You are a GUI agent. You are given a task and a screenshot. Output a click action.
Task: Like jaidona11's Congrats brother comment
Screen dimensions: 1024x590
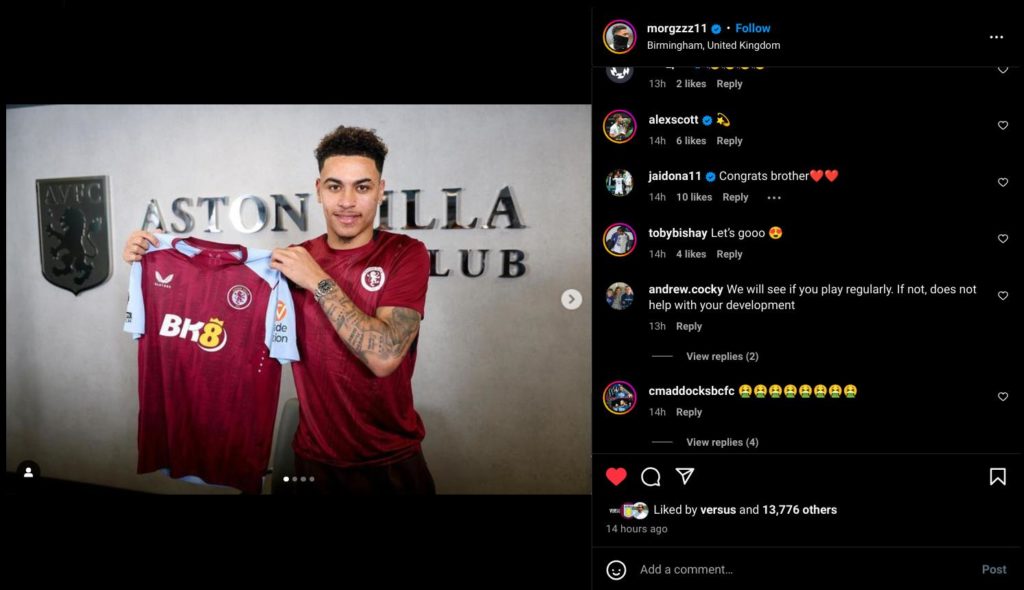click(x=1002, y=182)
